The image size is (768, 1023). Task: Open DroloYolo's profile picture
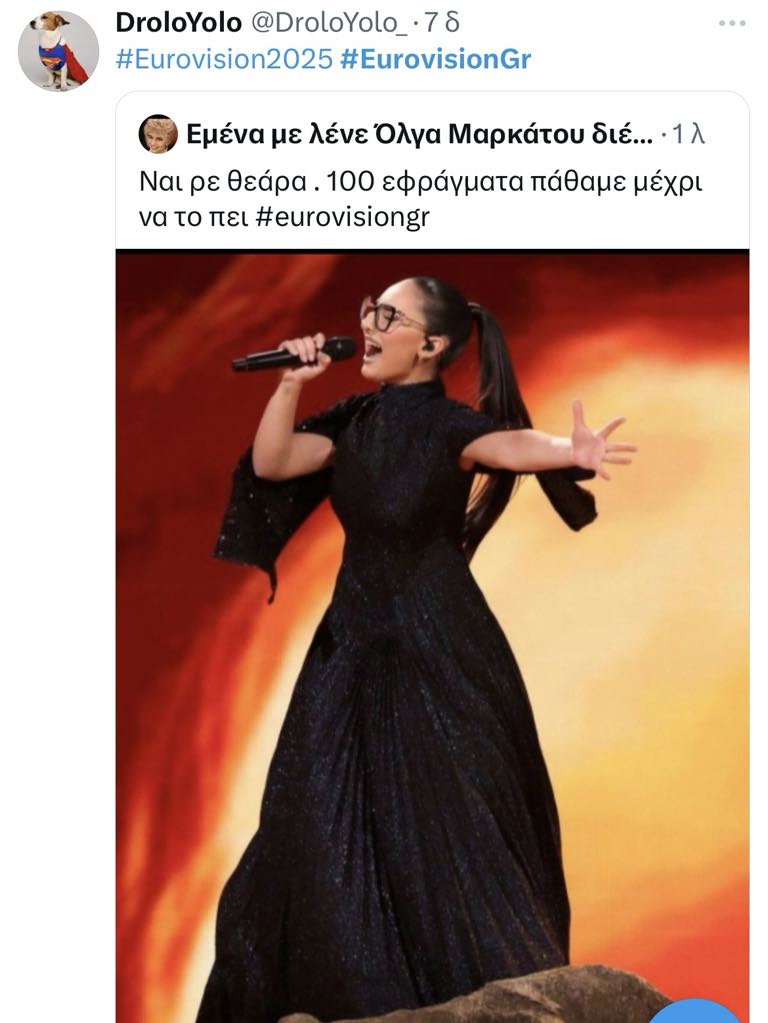pos(59,51)
